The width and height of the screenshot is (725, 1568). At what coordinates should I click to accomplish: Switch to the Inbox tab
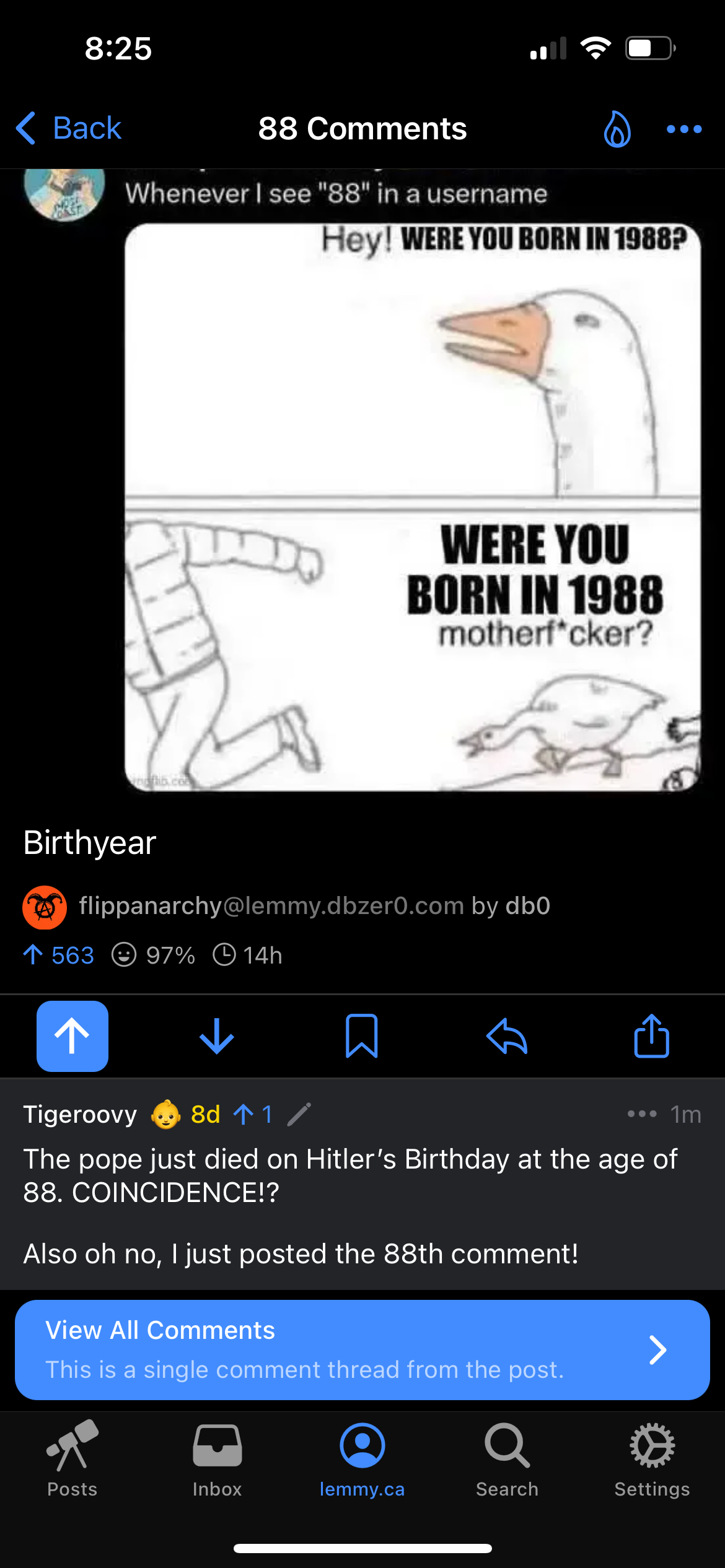[217, 1458]
